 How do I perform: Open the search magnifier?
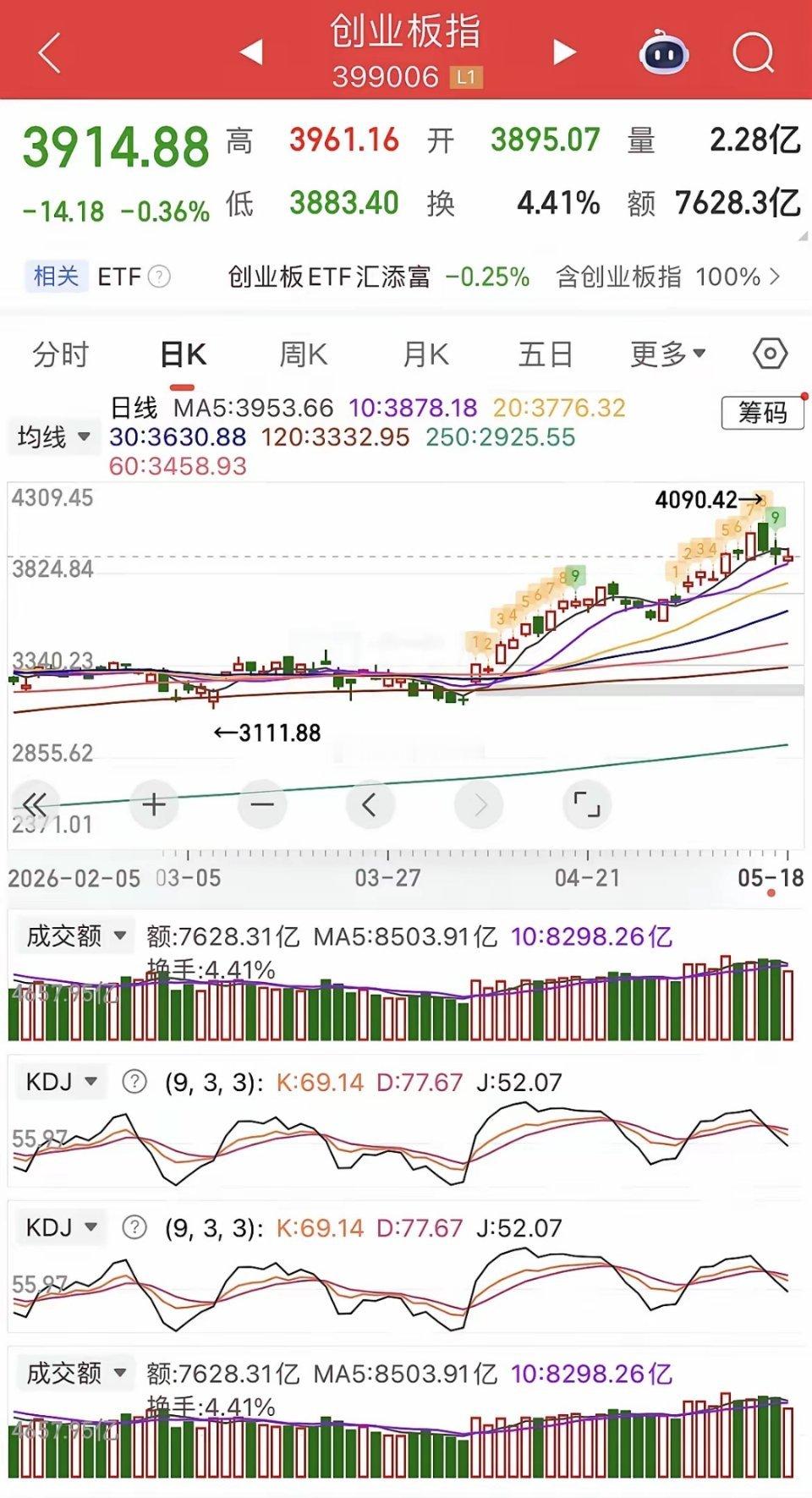(x=753, y=53)
